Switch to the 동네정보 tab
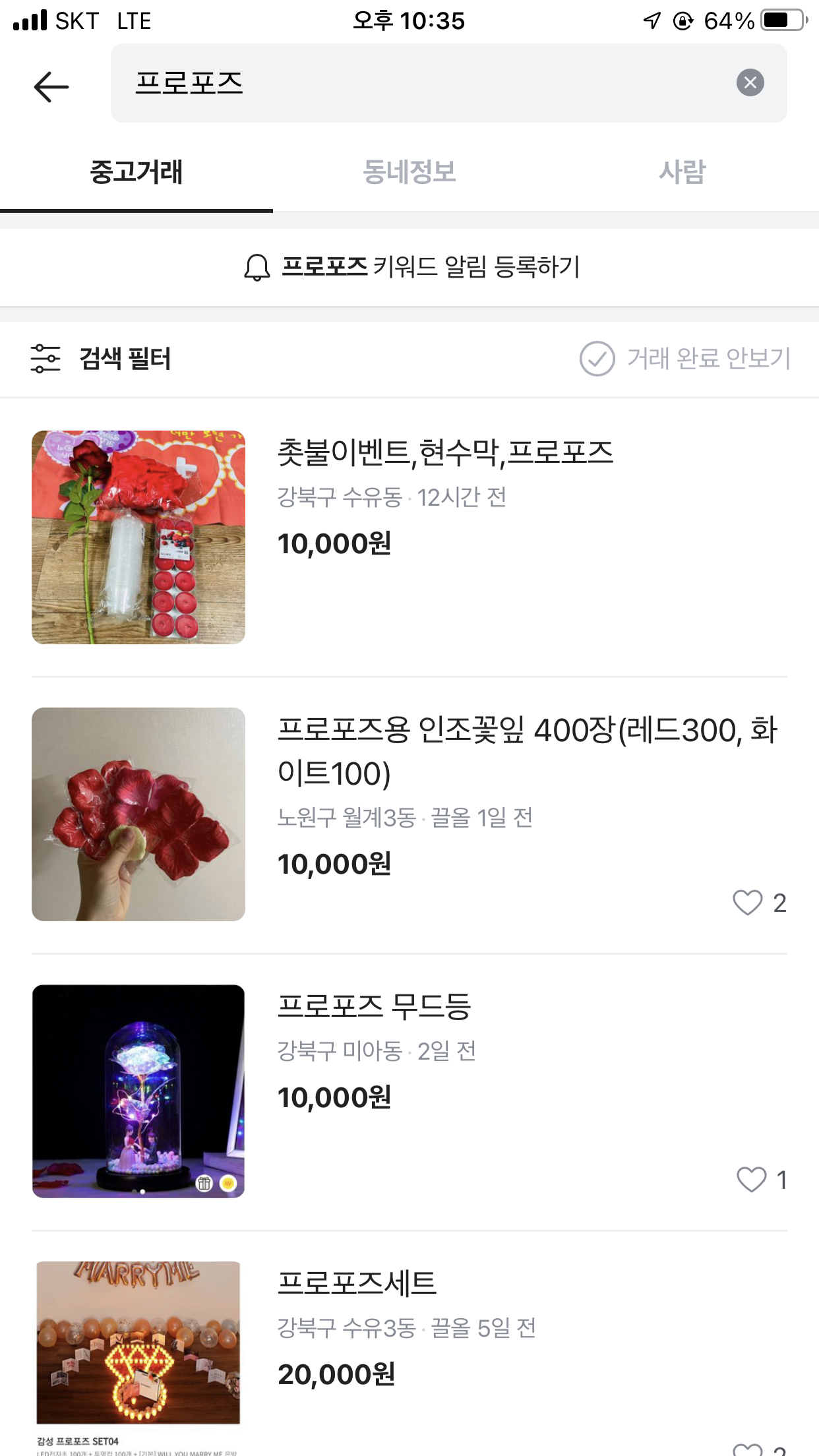The image size is (819, 1456). (x=409, y=172)
